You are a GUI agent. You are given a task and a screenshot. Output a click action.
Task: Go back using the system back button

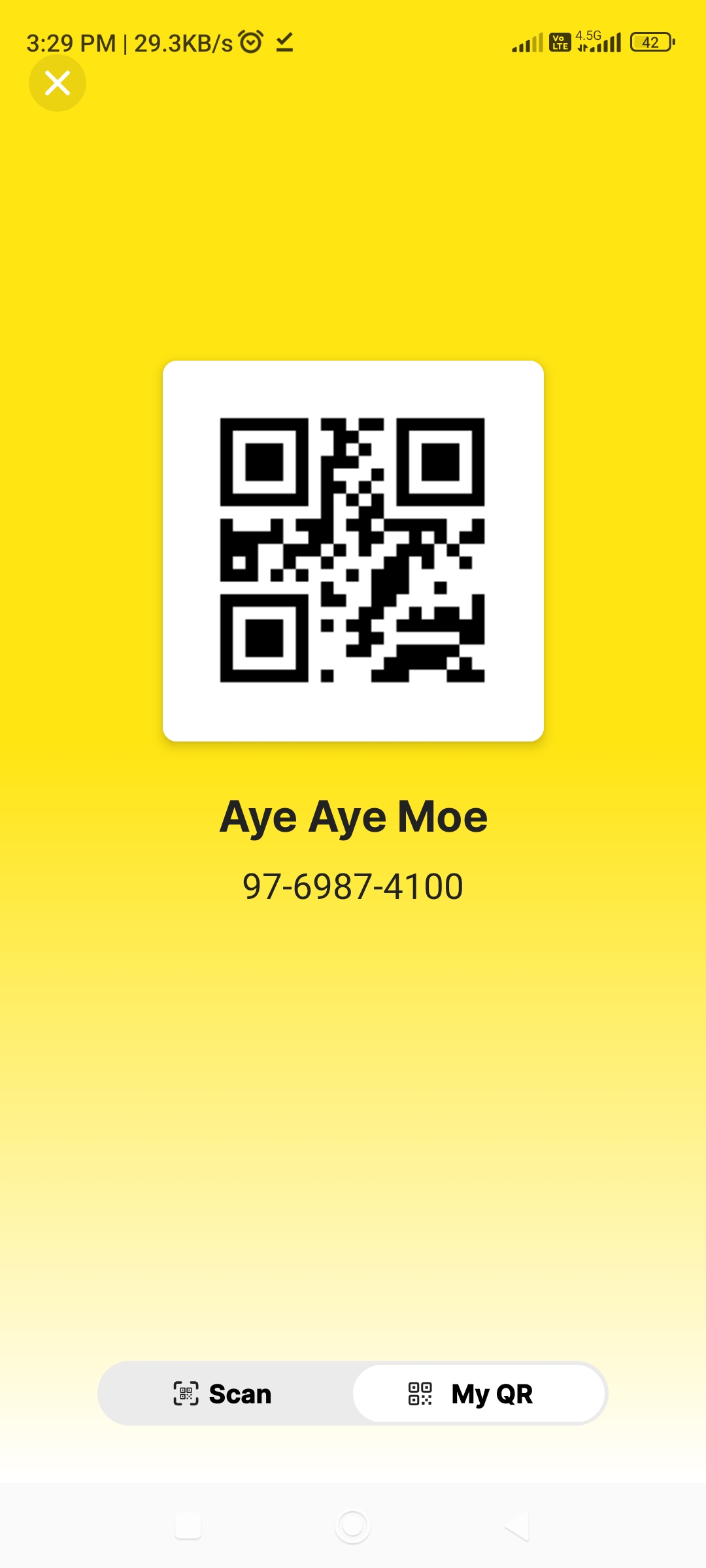pos(516,1526)
